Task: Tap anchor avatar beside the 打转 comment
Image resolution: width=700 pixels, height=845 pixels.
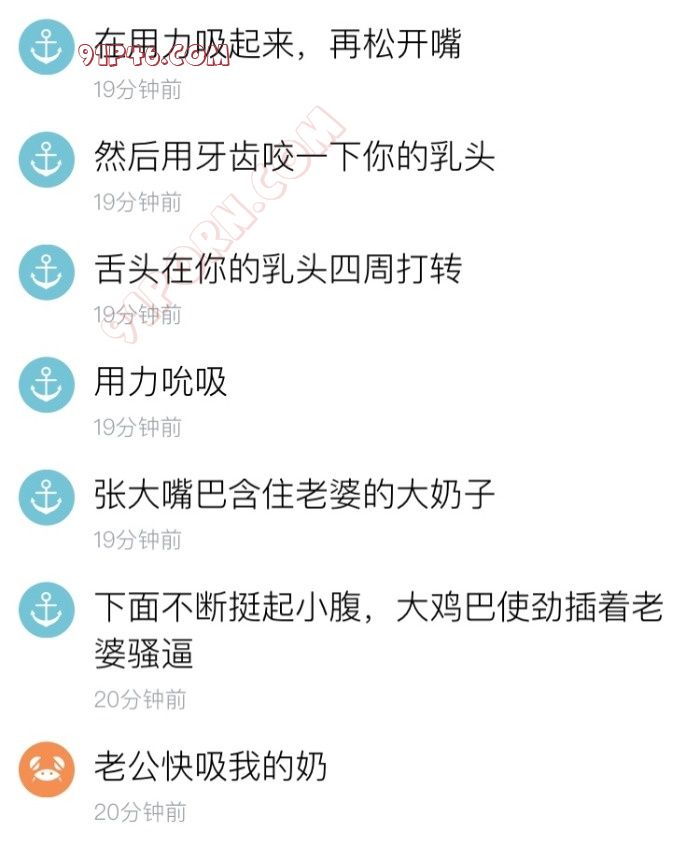Action: (46, 271)
